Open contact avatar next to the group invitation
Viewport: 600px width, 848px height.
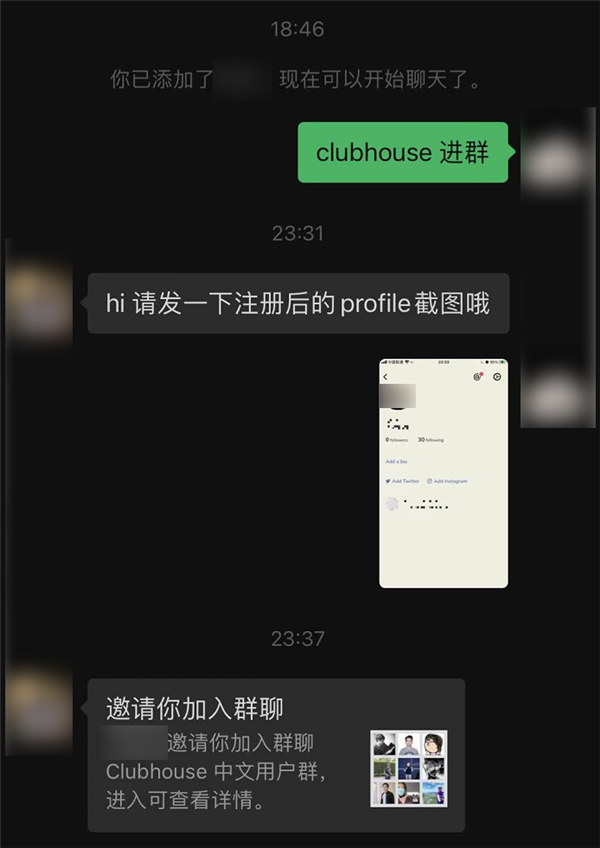pyautogui.click(x=40, y=708)
